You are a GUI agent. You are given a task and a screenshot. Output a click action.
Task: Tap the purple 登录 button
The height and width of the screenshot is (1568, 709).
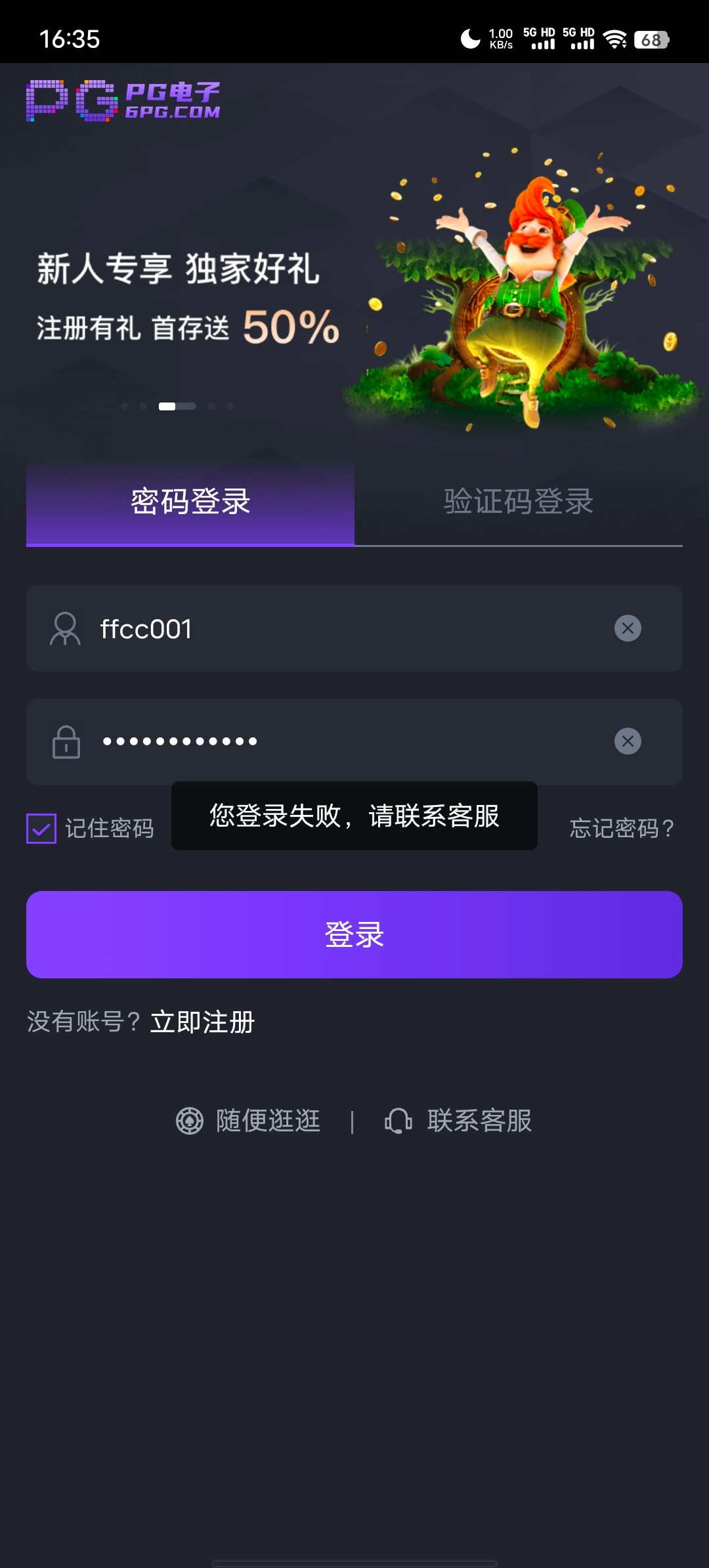tap(354, 934)
